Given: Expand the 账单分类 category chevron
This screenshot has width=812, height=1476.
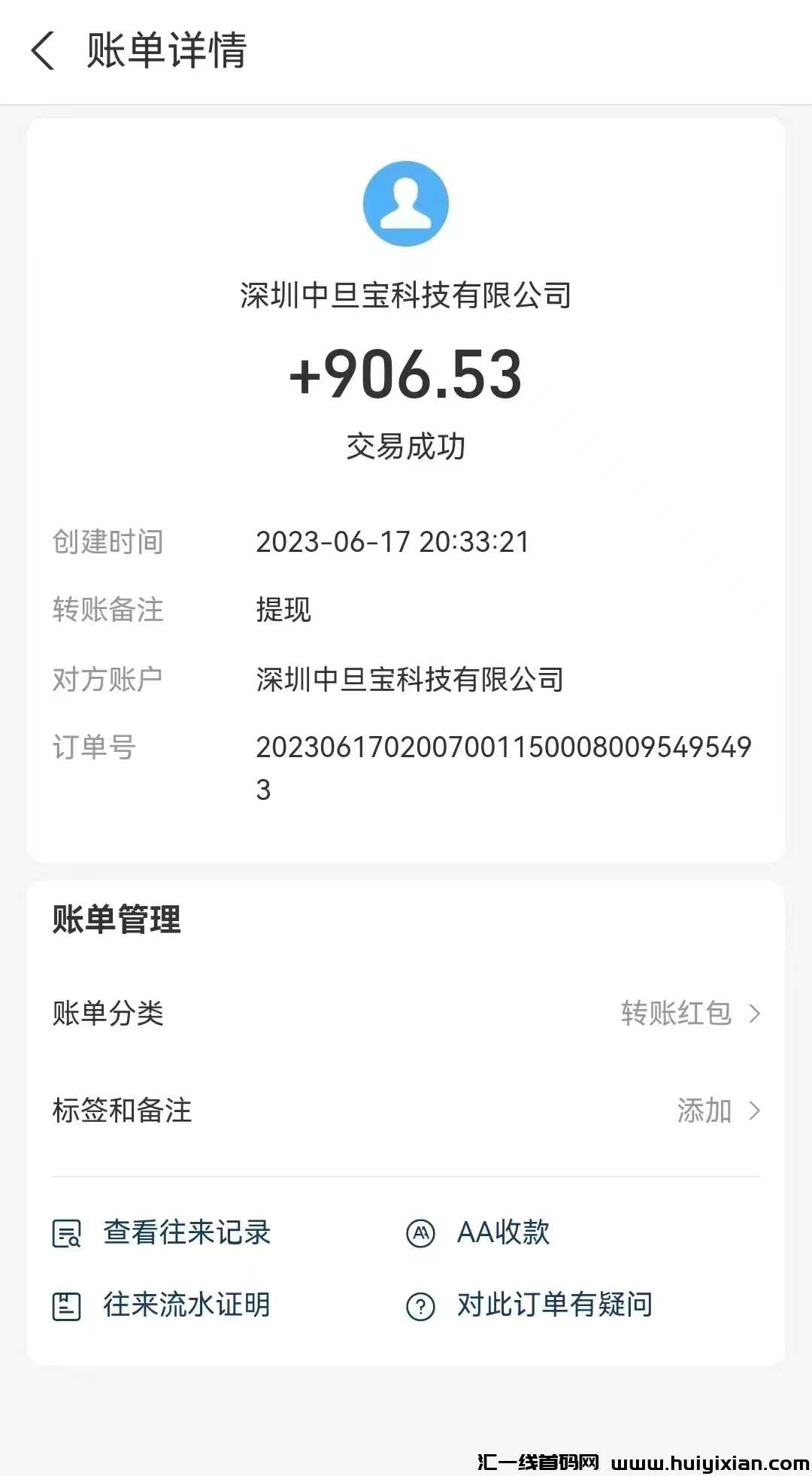Looking at the screenshot, I should click(x=756, y=1014).
